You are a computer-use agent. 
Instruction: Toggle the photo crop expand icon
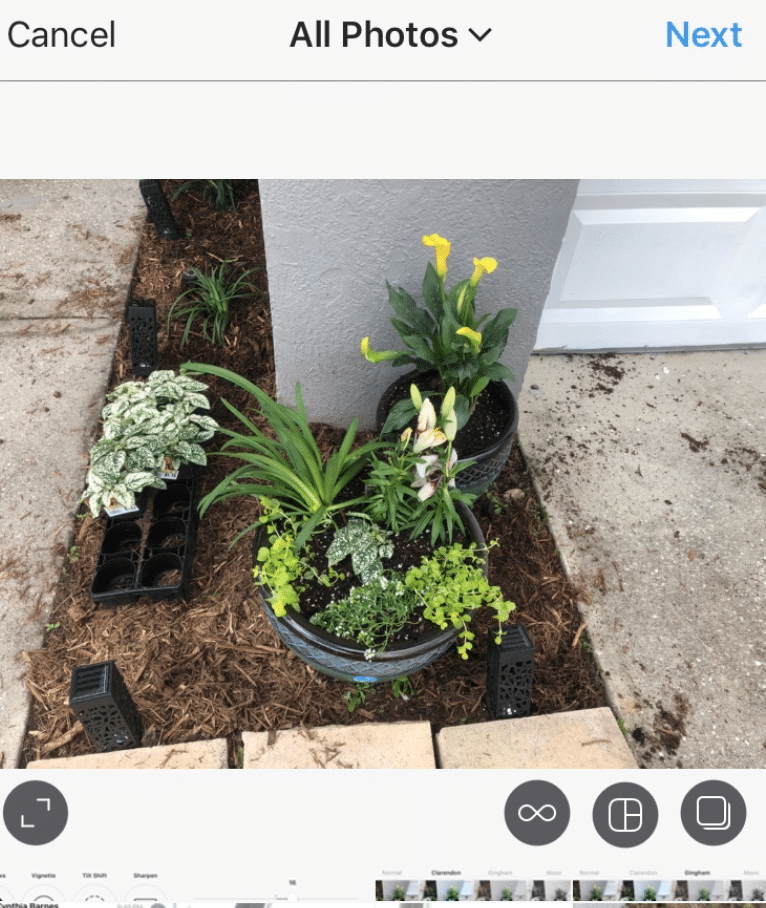36,813
